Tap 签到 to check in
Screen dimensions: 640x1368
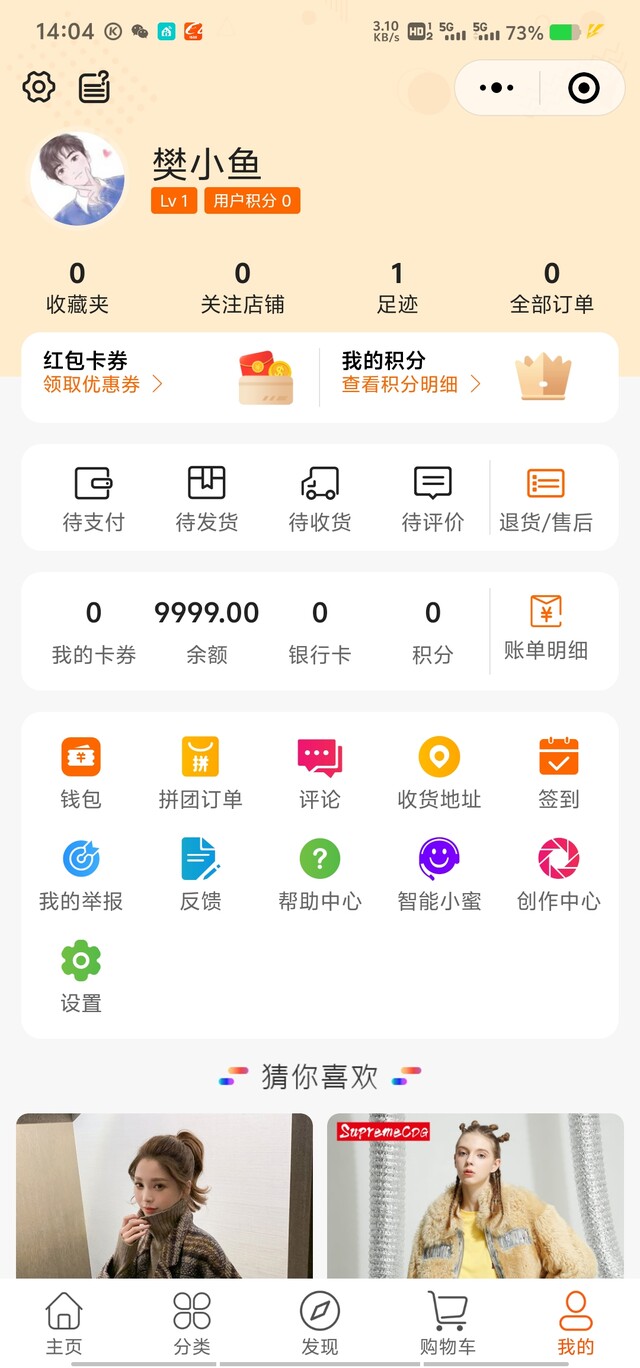558,772
